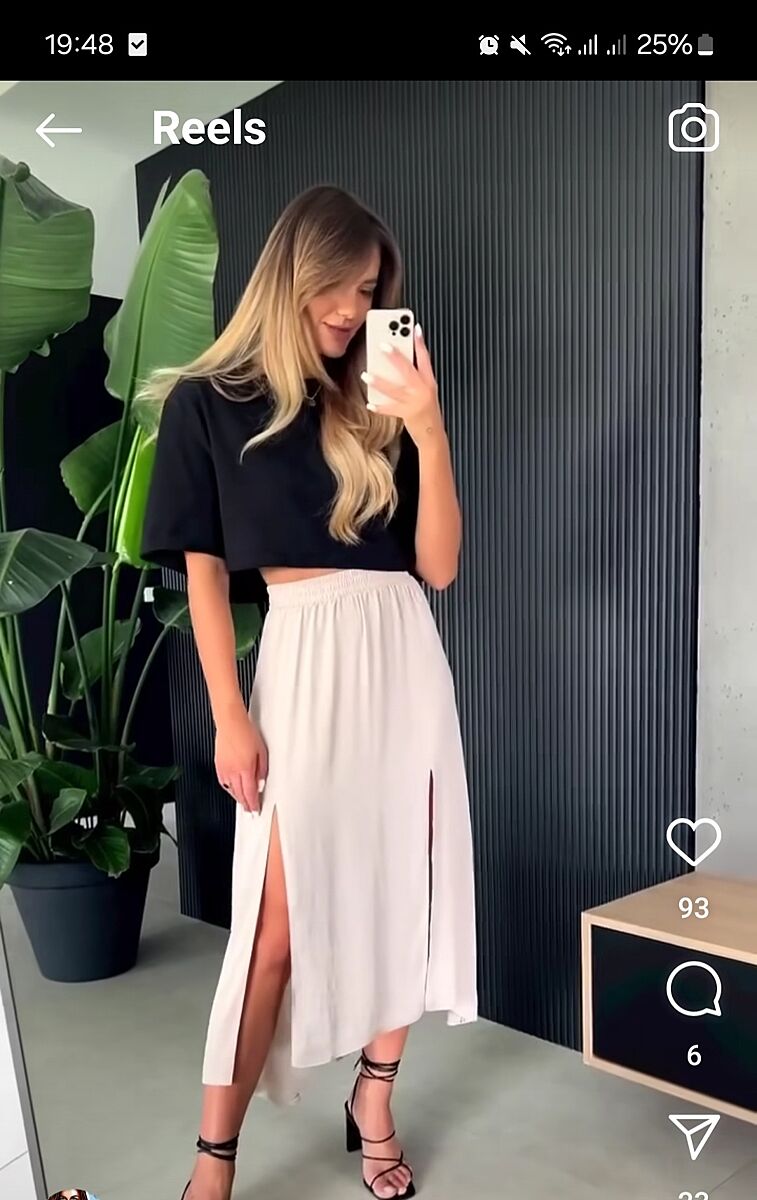This screenshot has width=757, height=1200.
Task: Open the comments on this reel
Action: click(693, 990)
